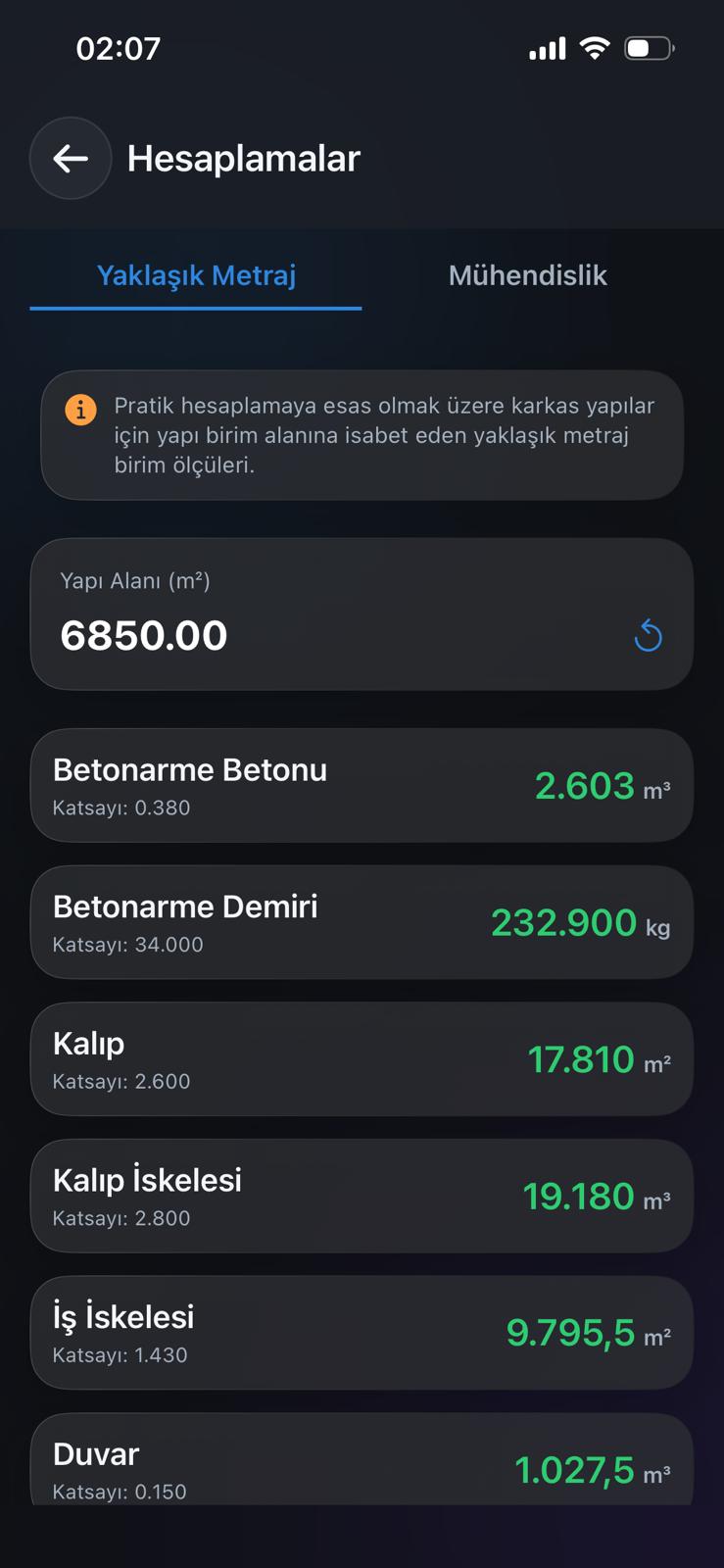Go back using the arrow button
Screen dimensions: 724x1568
71,159
